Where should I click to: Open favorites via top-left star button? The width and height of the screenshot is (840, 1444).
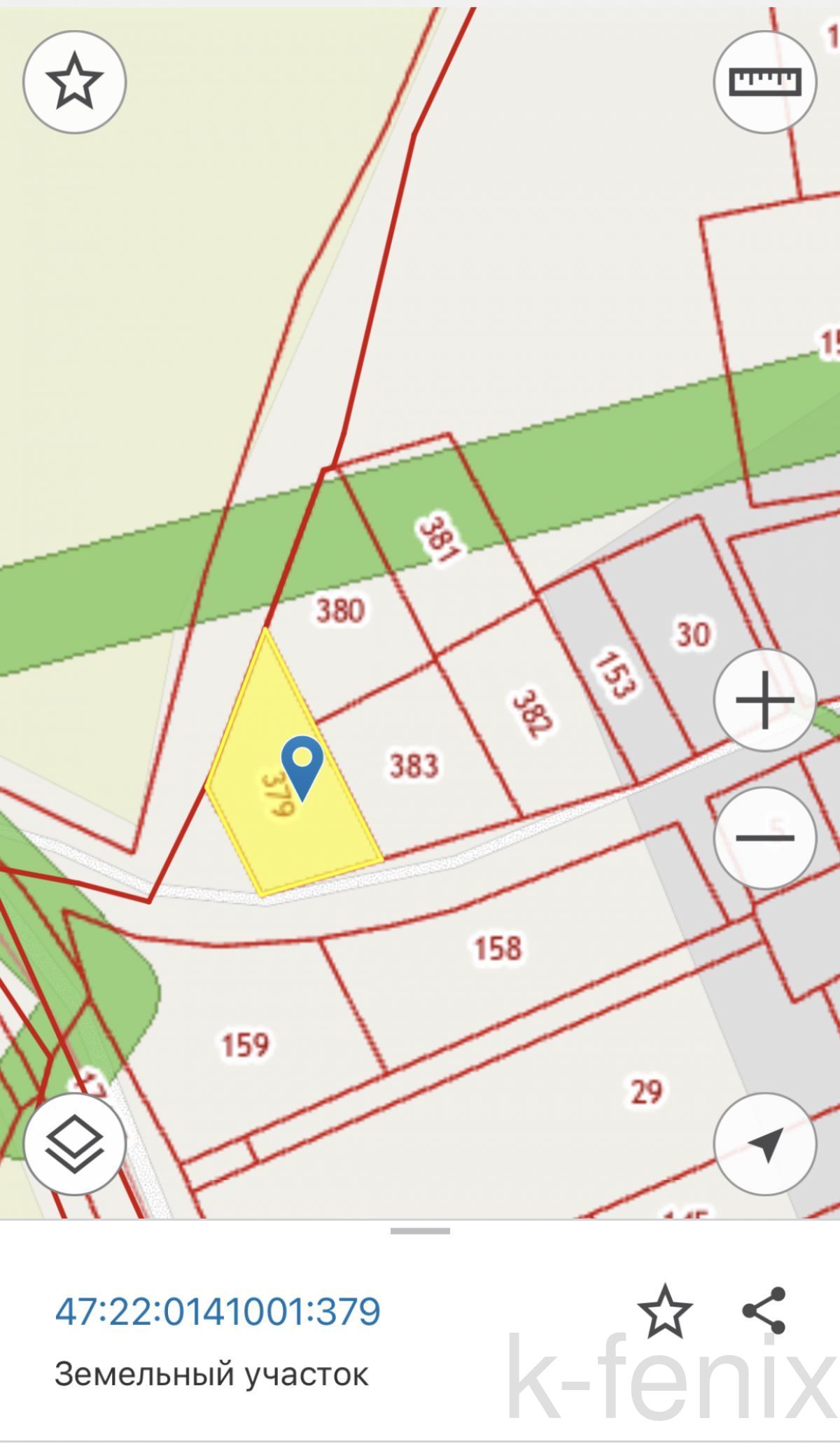coord(74,82)
